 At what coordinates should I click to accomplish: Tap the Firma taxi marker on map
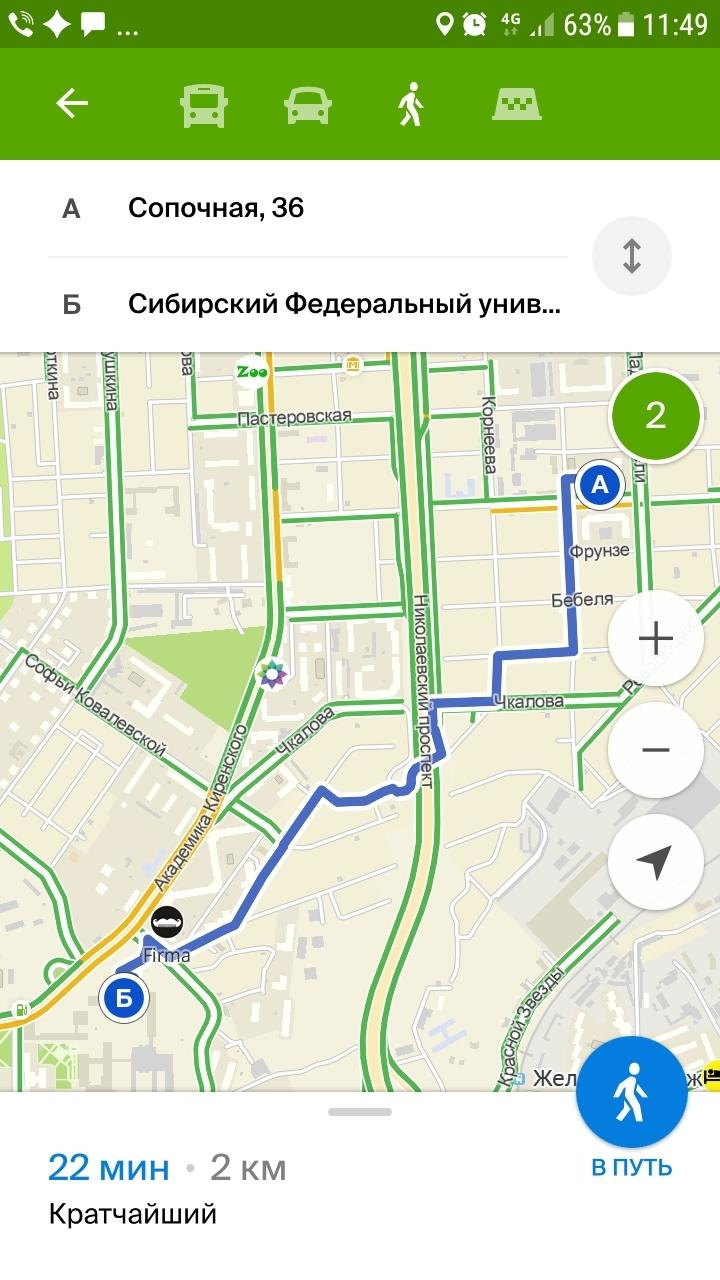167,921
